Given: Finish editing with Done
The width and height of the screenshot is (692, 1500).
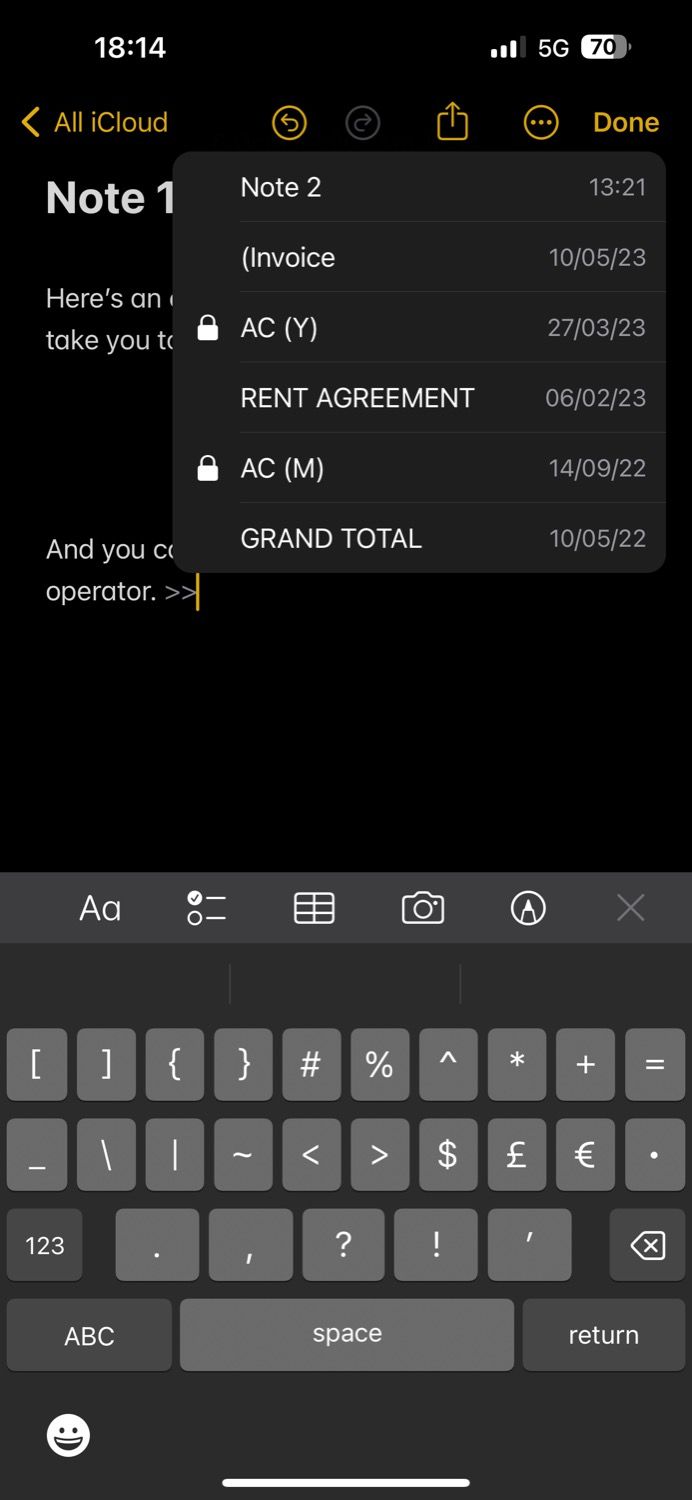Looking at the screenshot, I should click(626, 123).
